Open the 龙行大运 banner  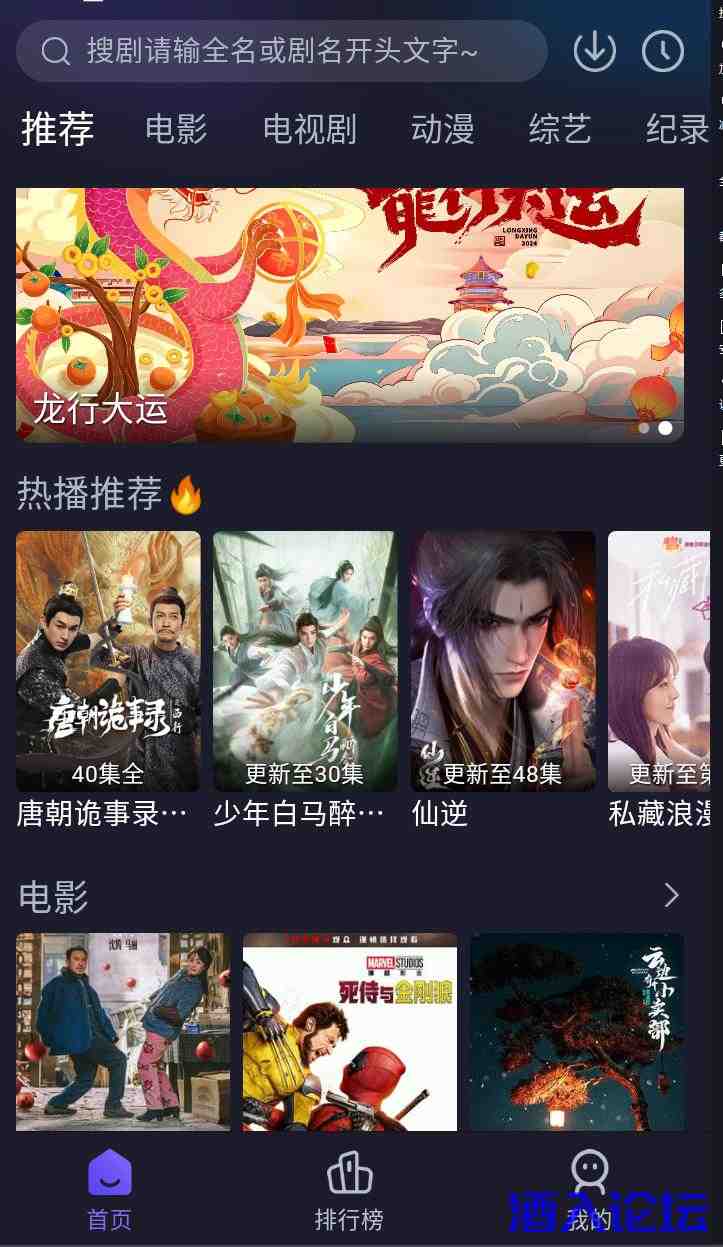[349, 314]
